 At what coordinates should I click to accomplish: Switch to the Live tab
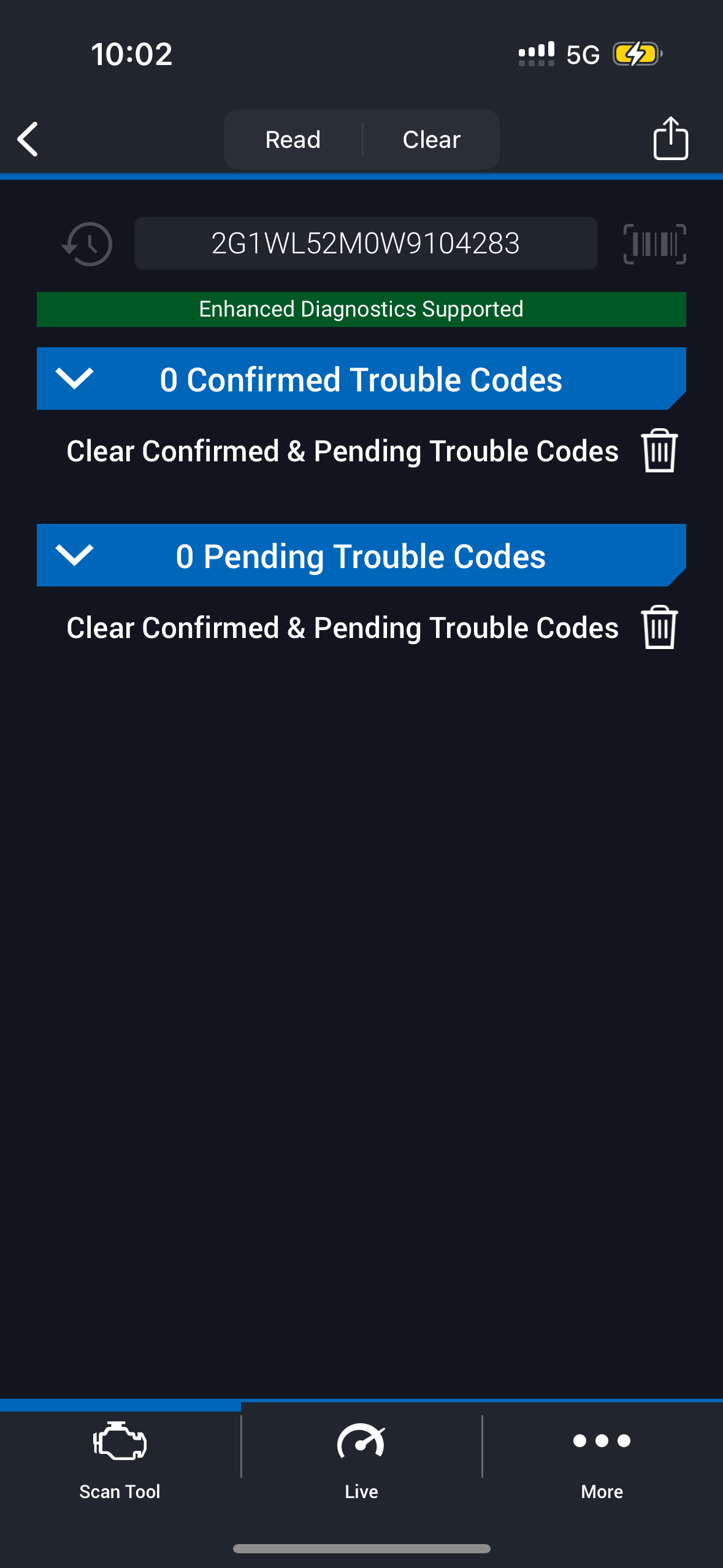click(361, 1460)
